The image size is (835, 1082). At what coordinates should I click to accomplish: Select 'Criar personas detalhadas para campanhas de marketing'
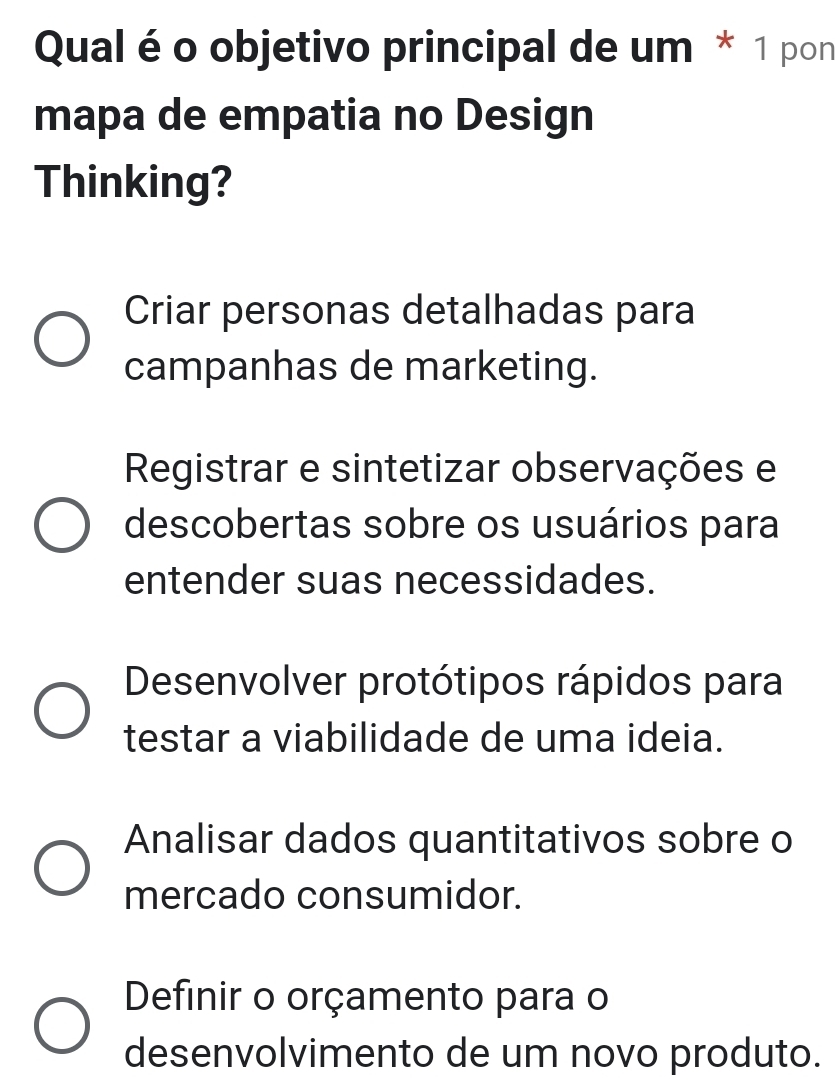click(62, 341)
